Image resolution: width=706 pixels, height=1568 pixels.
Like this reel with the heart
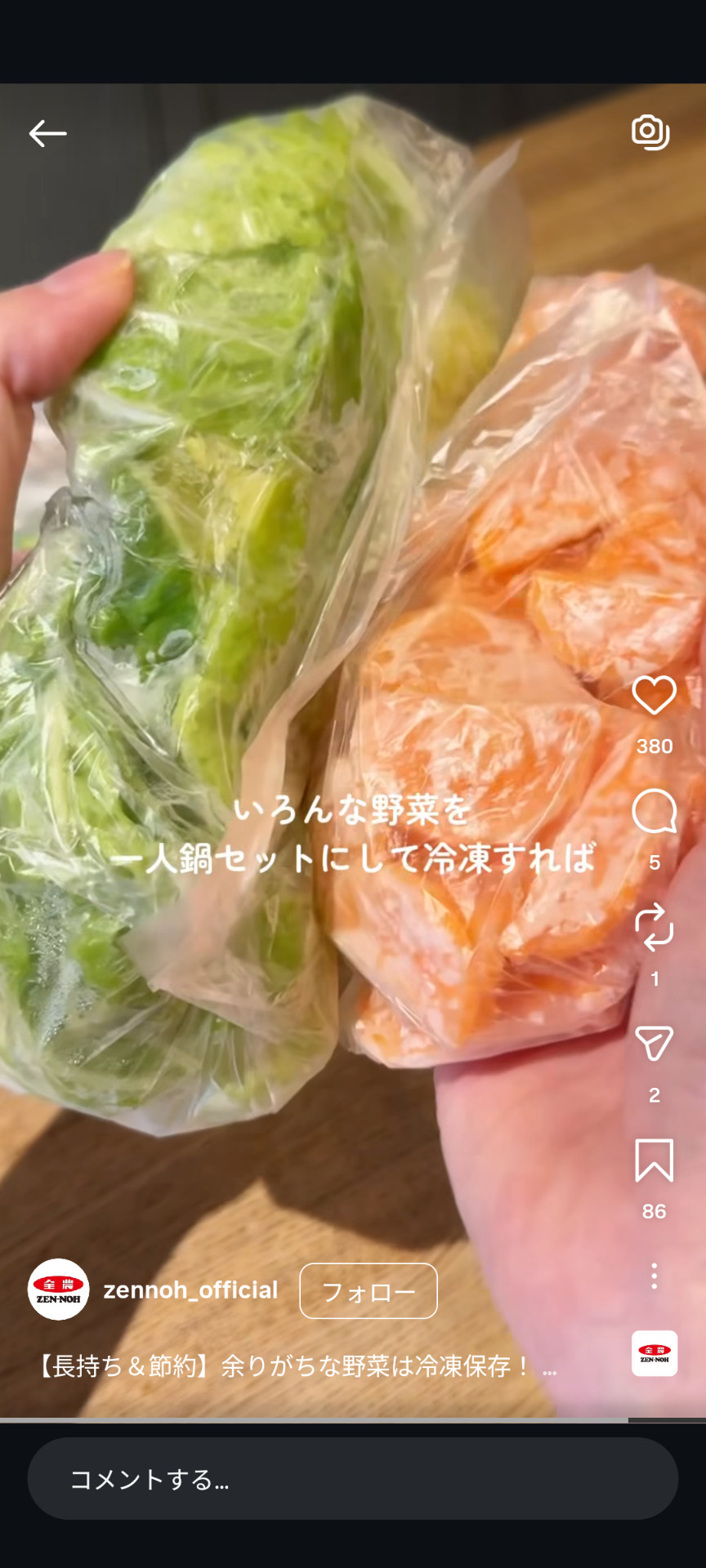(x=654, y=696)
